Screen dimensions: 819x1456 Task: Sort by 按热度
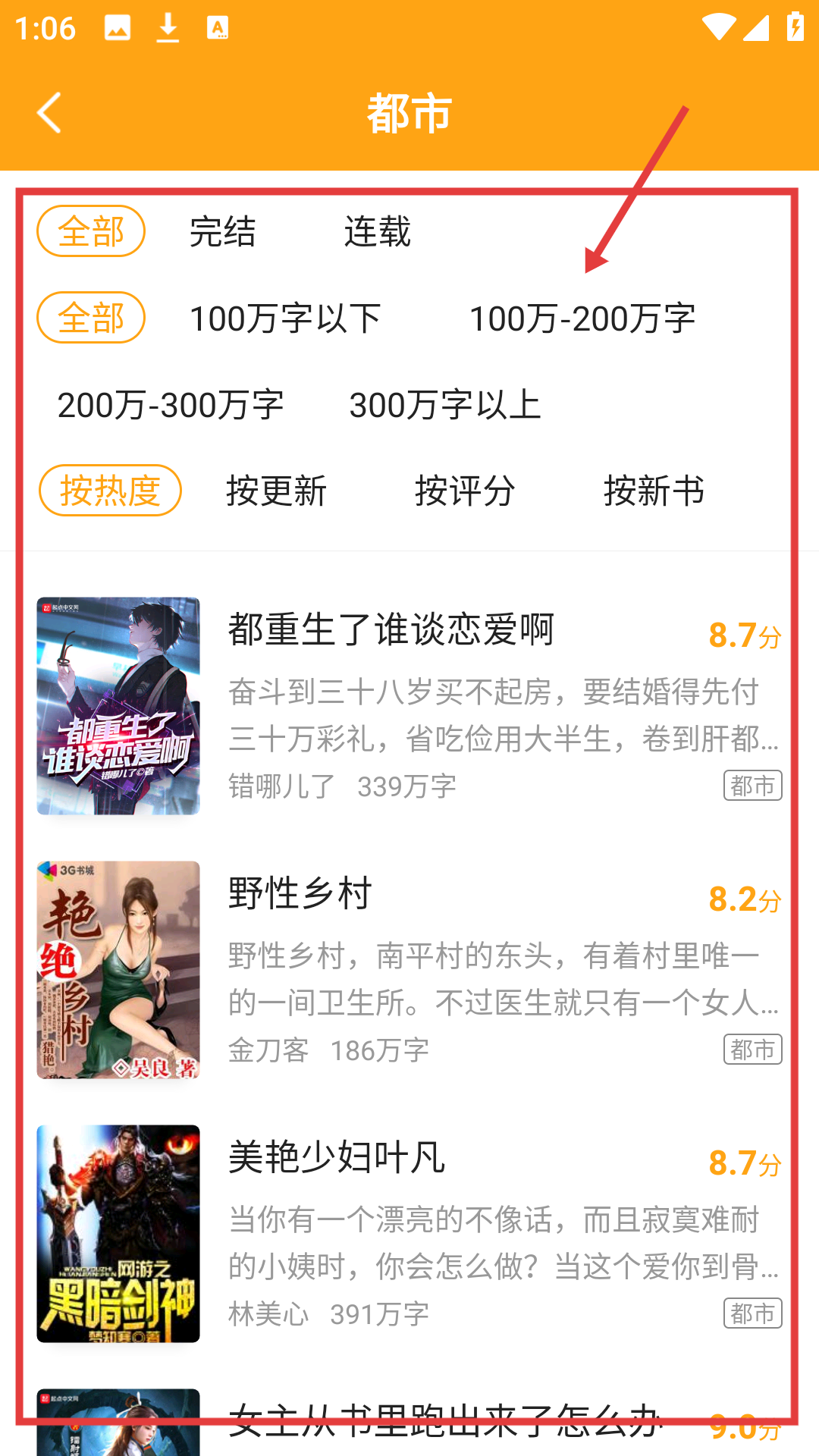pos(110,491)
